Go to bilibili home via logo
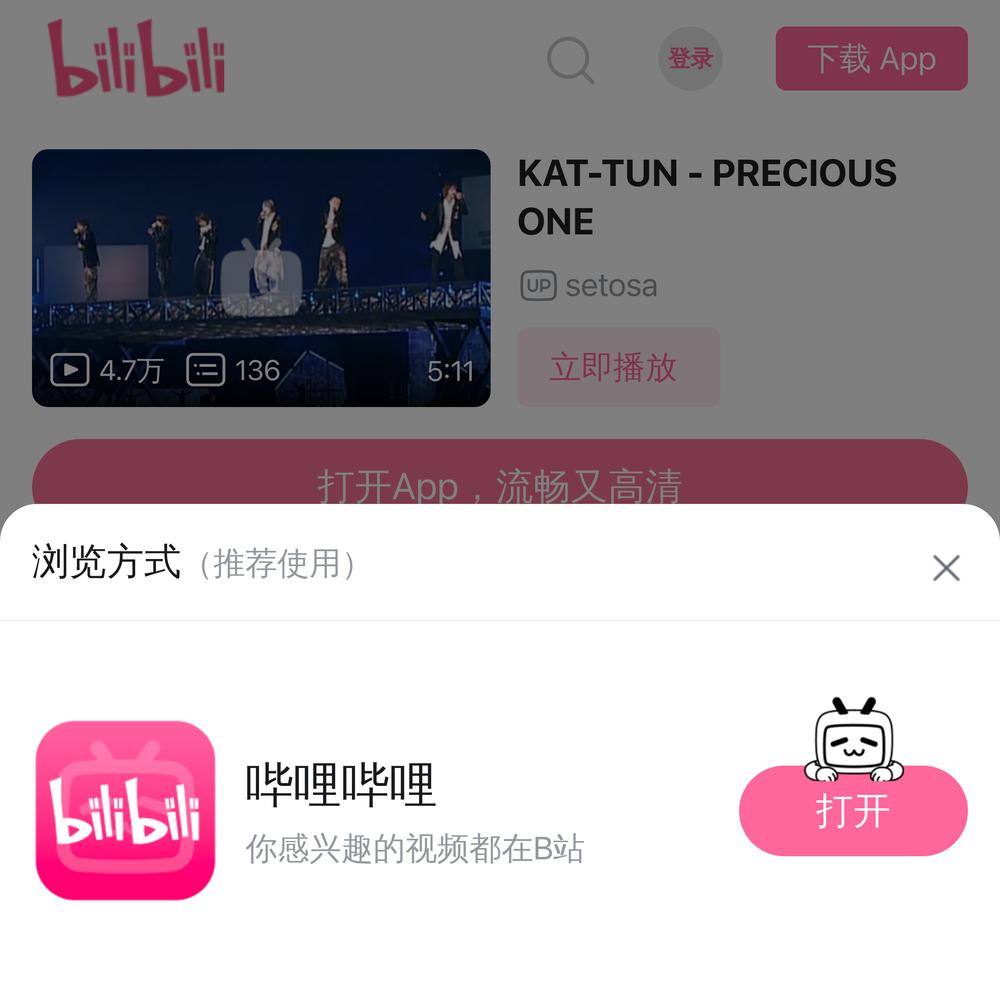The width and height of the screenshot is (1000, 1000). (x=137, y=58)
